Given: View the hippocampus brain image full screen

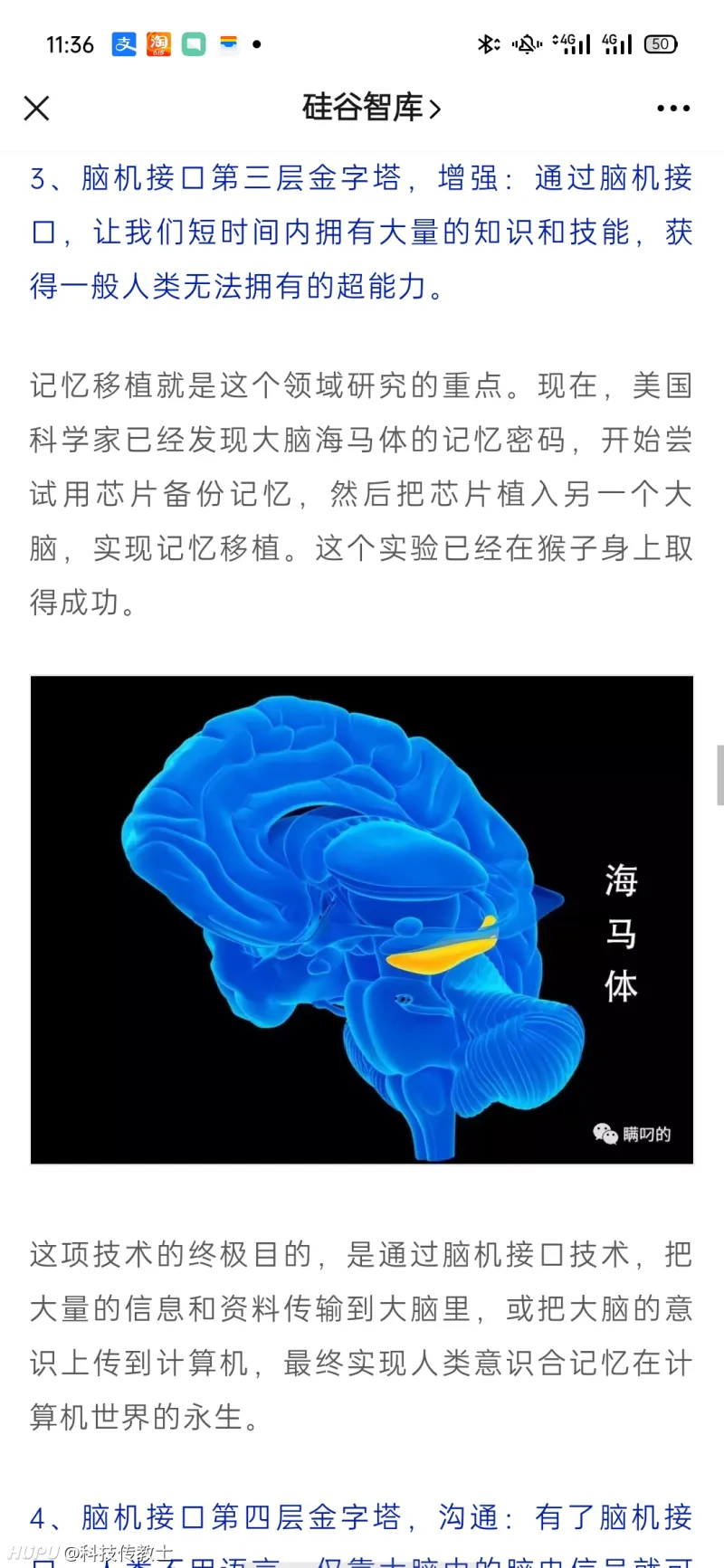Looking at the screenshot, I should 362,919.
